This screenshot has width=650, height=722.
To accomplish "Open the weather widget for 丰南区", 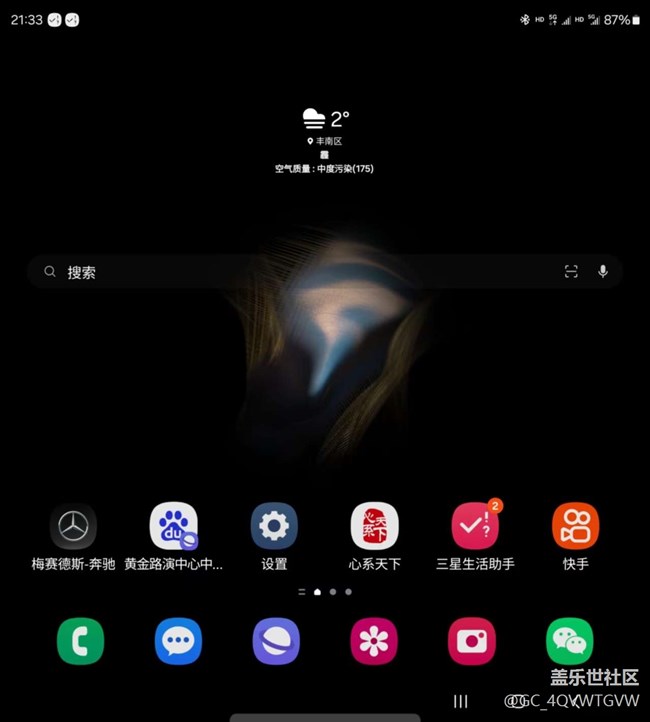I will click(x=325, y=140).
